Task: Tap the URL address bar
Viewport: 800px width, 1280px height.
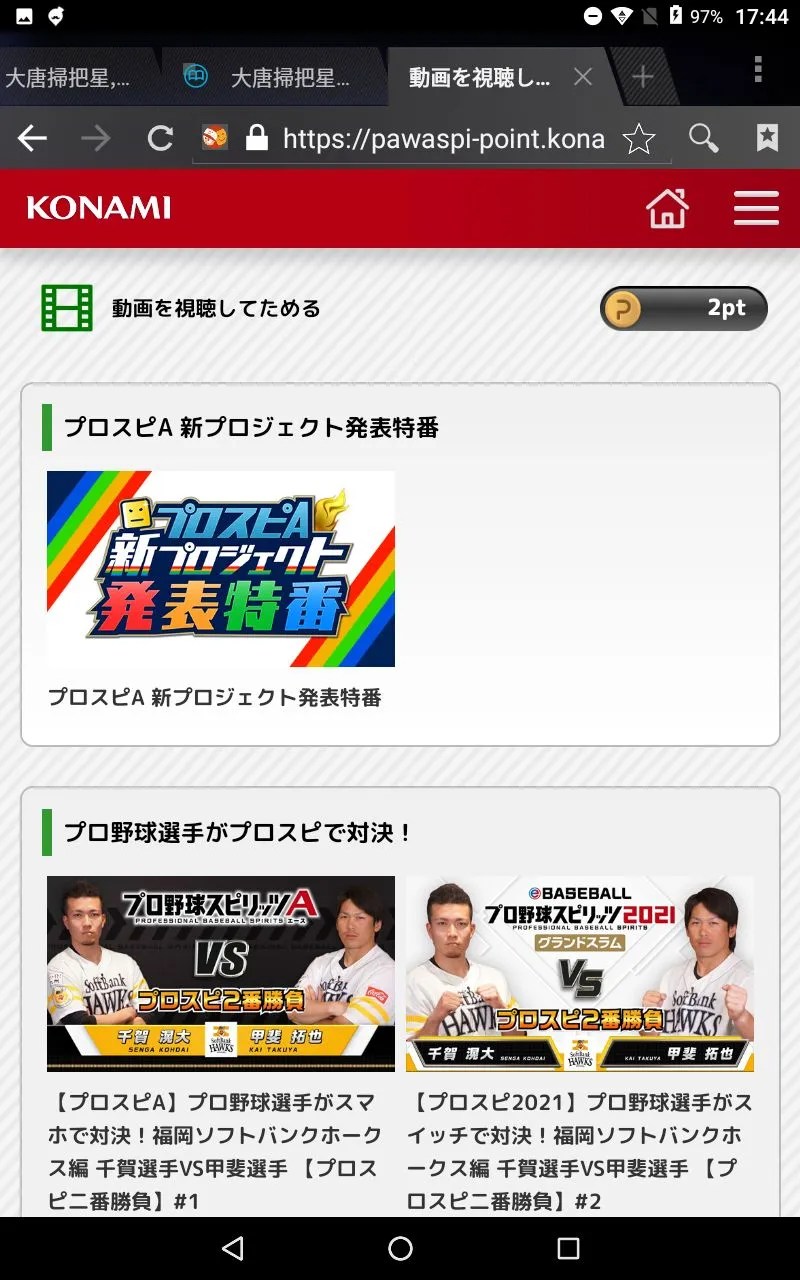Action: (440, 139)
